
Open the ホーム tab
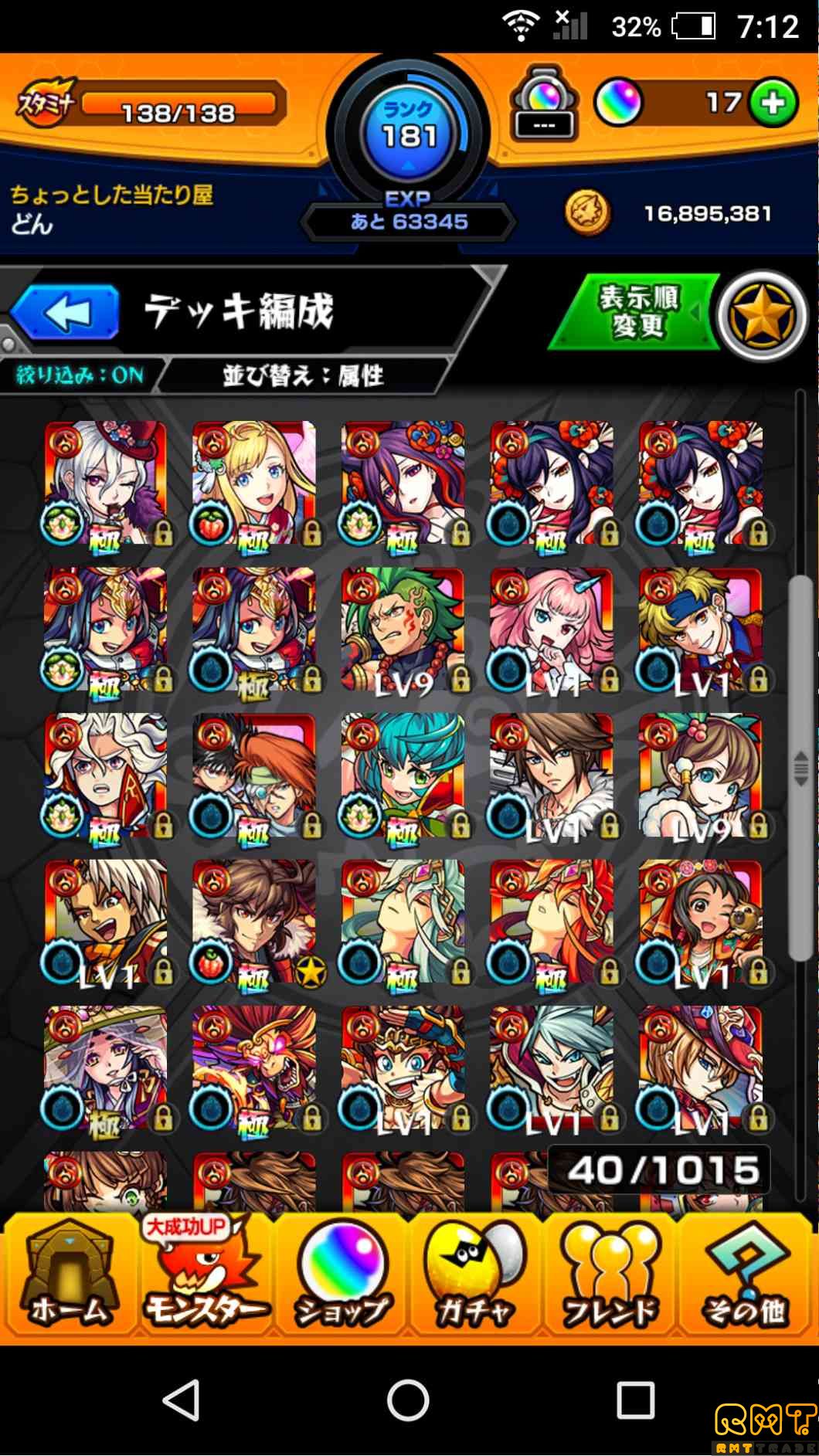[x=70, y=1276]
